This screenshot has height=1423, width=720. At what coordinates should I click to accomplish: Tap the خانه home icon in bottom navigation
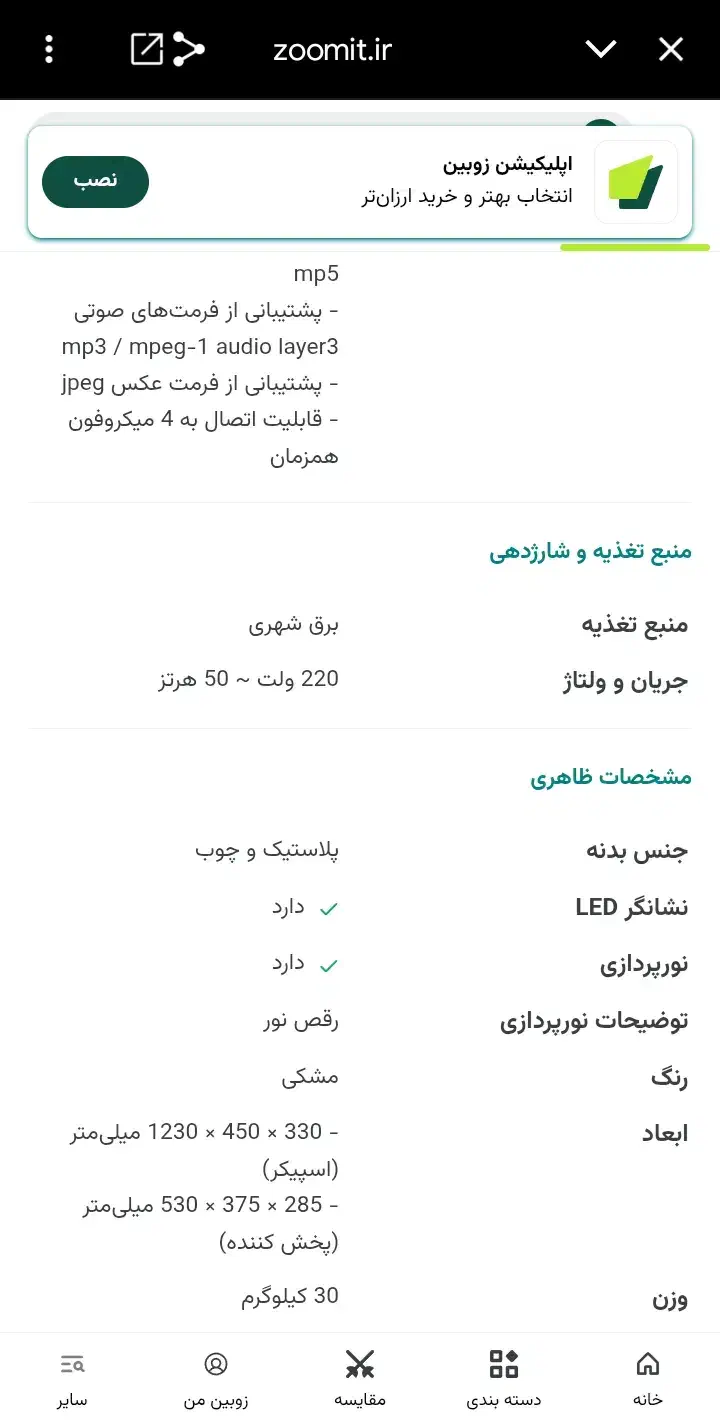click(648, 1362)
